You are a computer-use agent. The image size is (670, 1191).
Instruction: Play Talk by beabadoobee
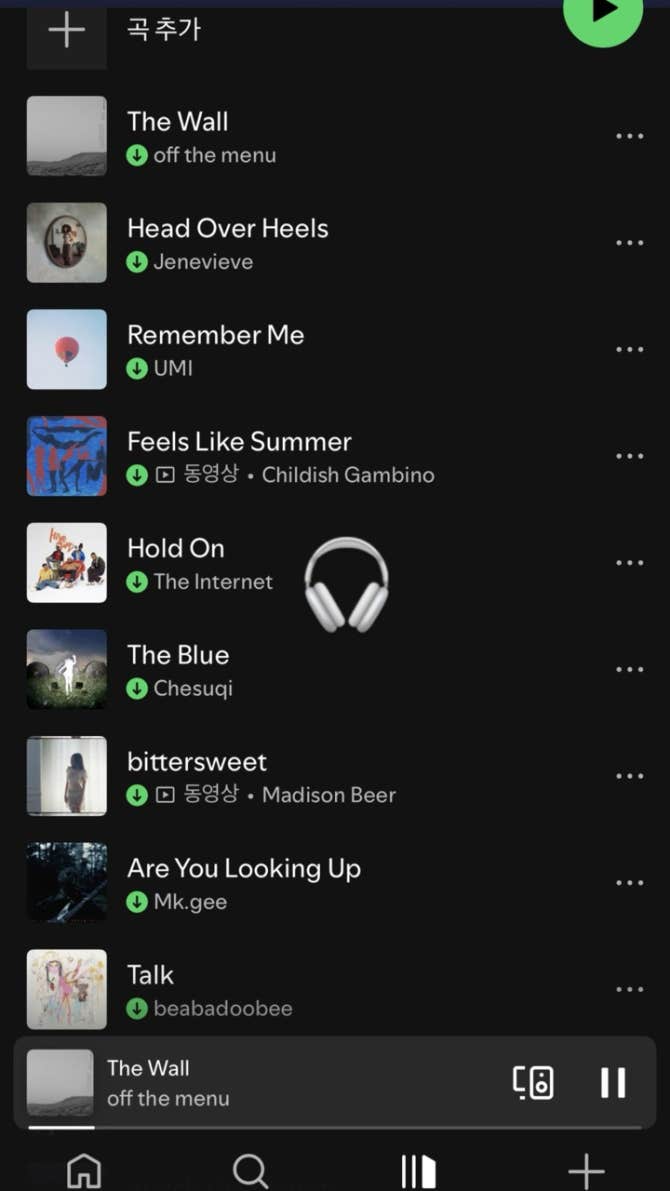click(x=150, y=989)
